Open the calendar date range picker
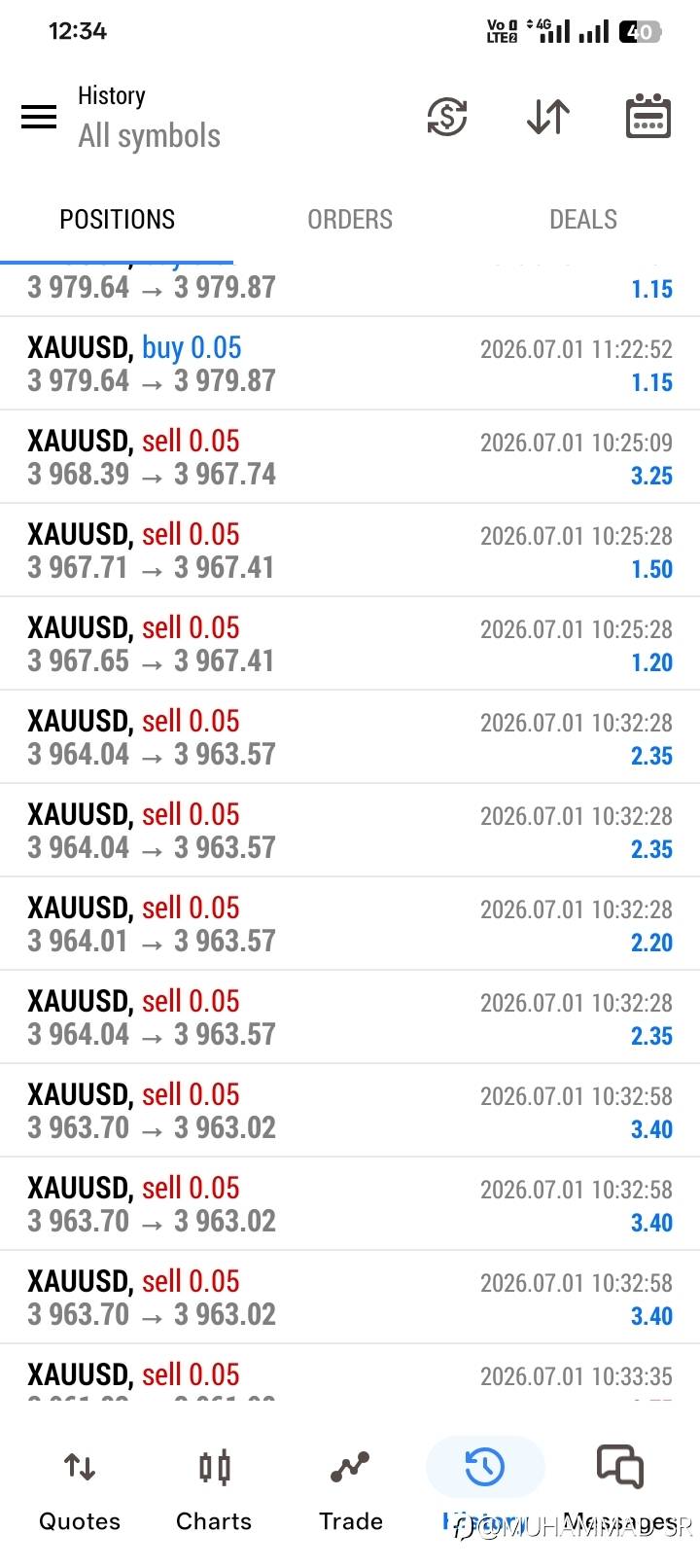This screenshot has height=1568, width=700. (647, 117)
